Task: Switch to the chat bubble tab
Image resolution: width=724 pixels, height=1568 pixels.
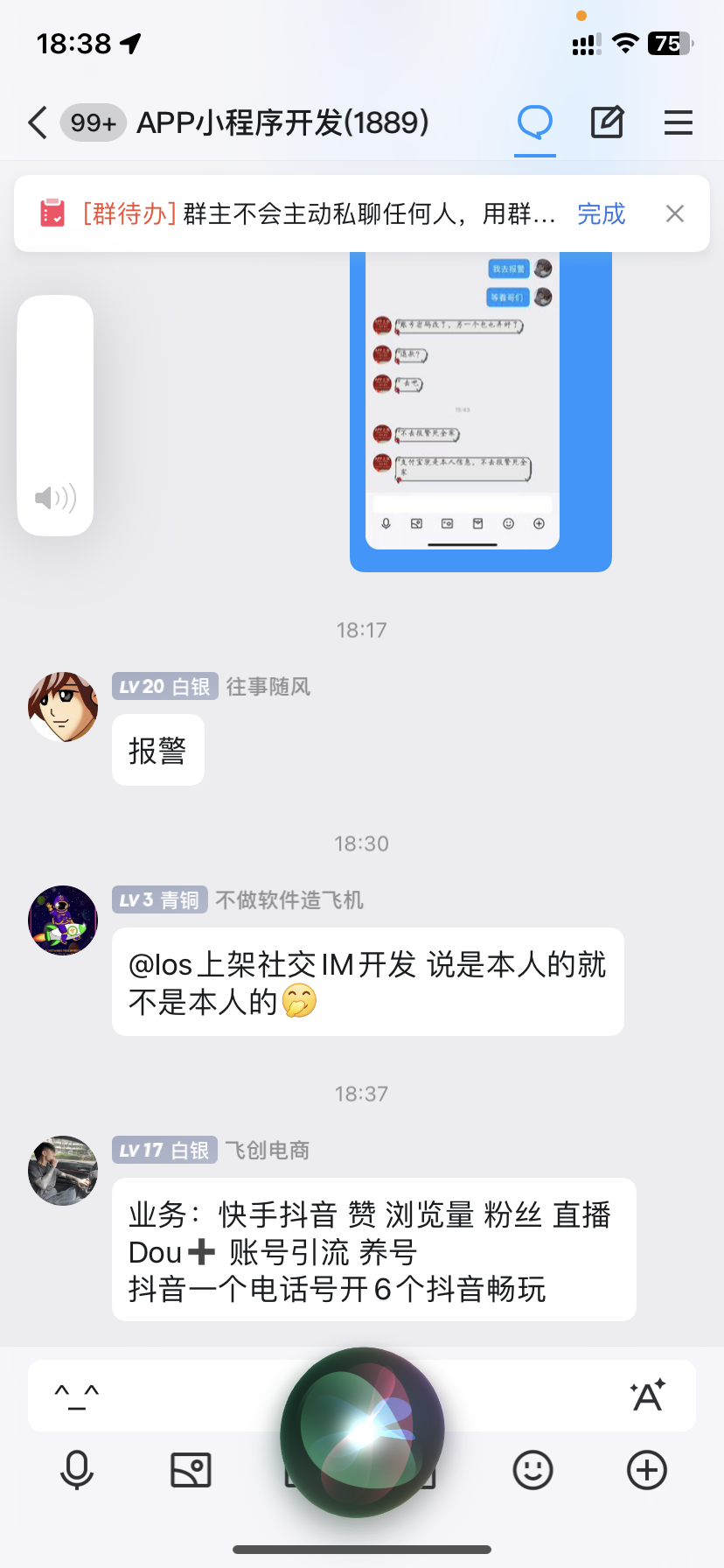Action: (534, 122)
